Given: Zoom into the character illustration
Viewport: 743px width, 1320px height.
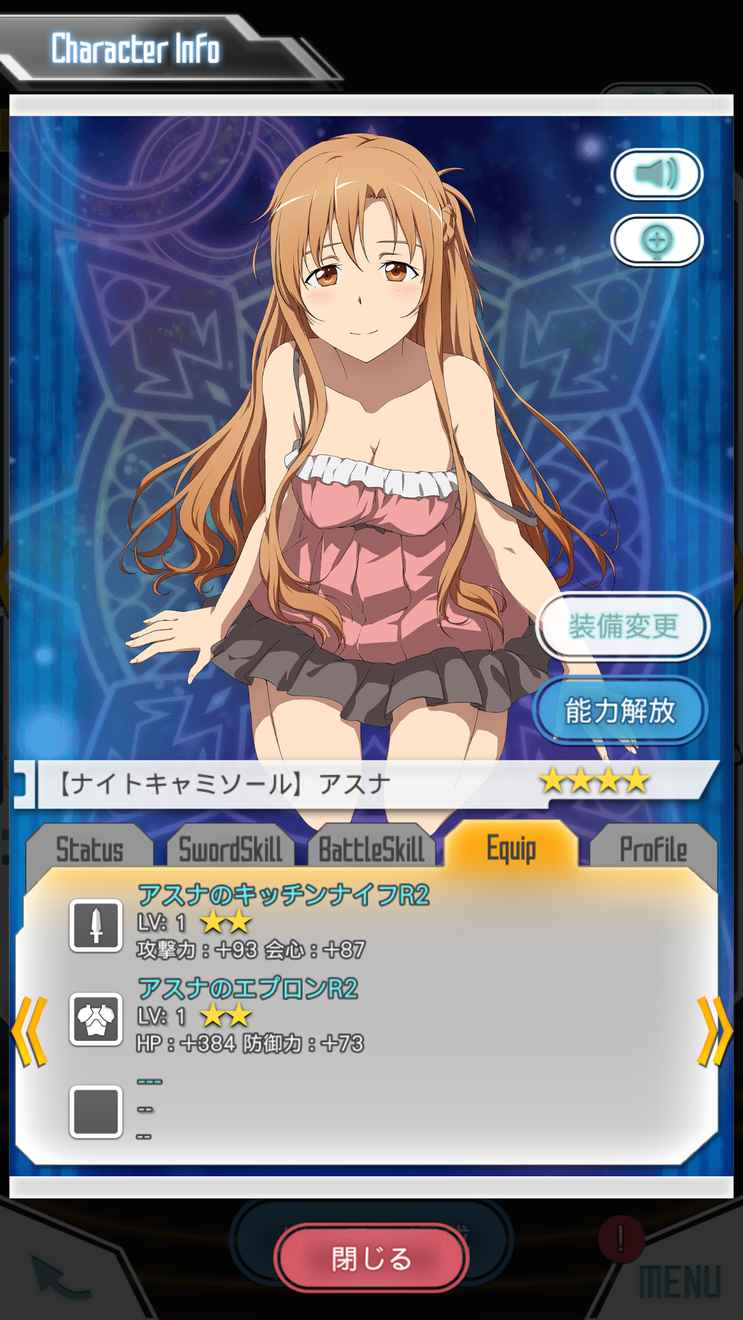Looking at the screenshot, I should coord(656,241).
